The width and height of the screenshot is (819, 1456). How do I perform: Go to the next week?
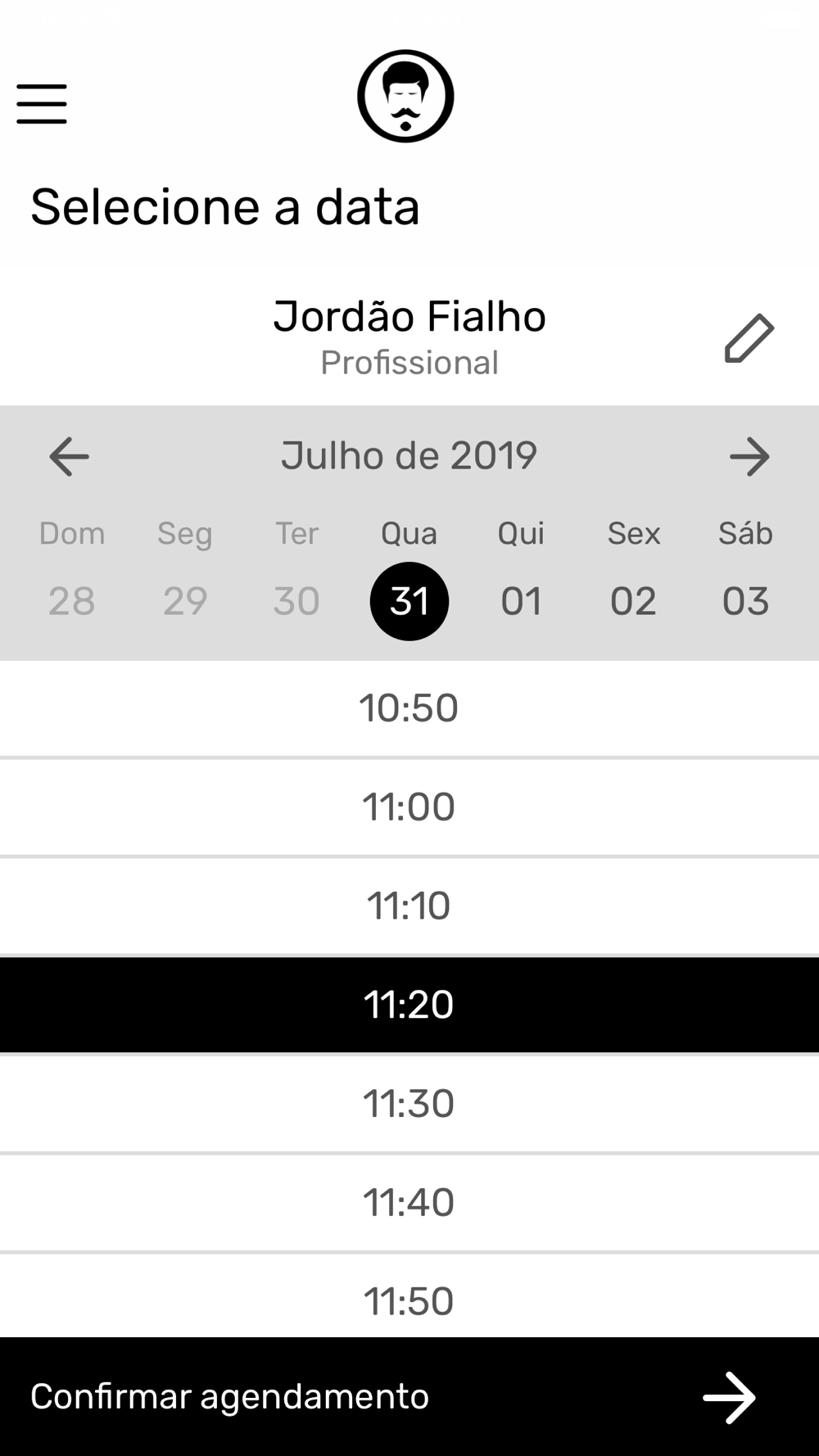point(749,456)
